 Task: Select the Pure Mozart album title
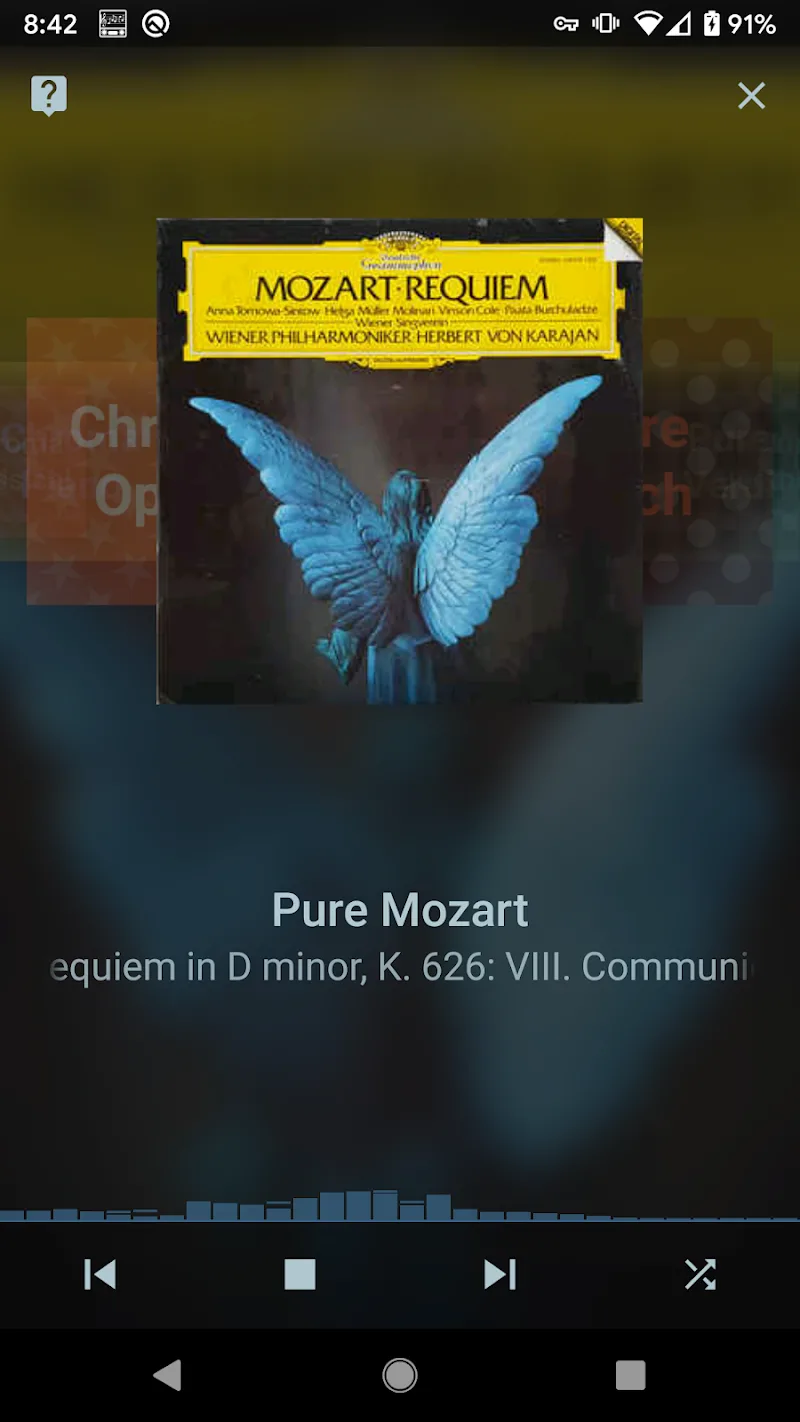[x=400, y=909]
